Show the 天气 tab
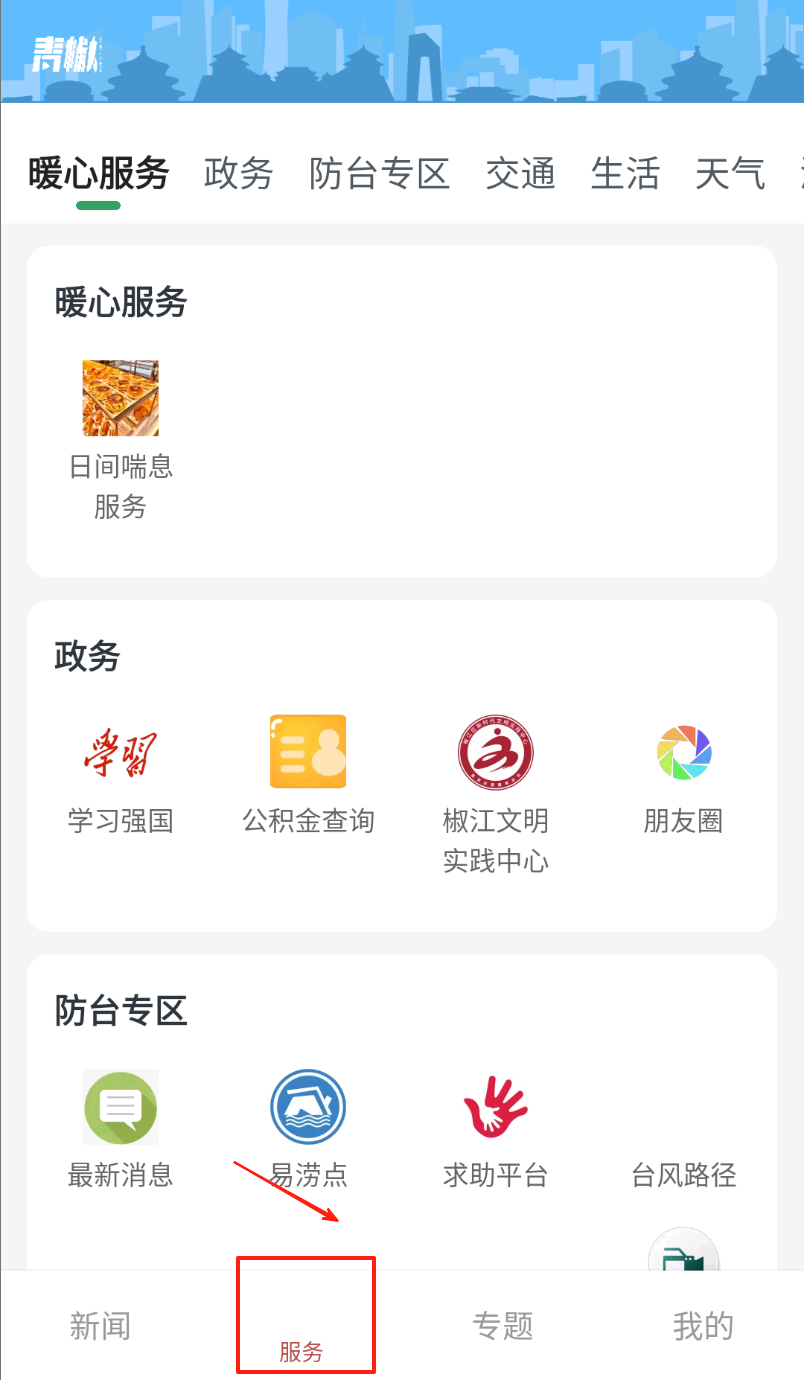804x1380 pixels. tap(730, 174)
